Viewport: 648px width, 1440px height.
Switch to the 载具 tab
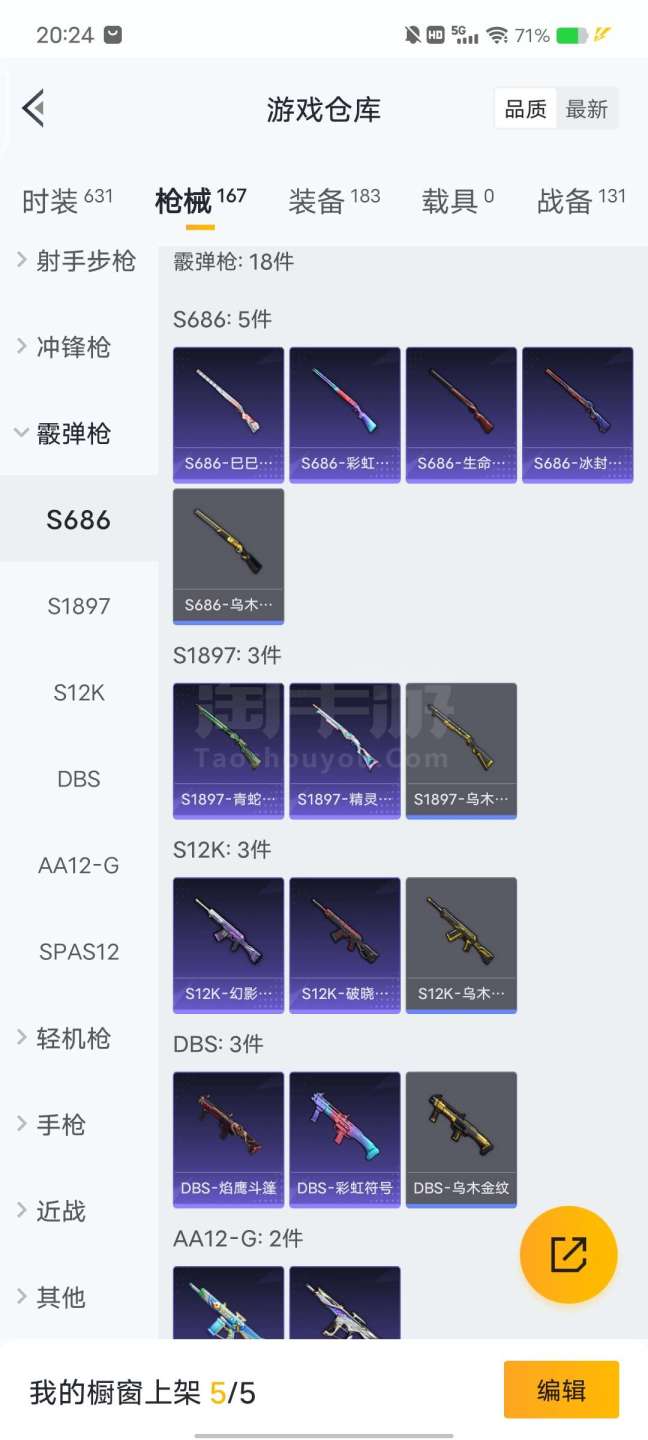[457, 200]
